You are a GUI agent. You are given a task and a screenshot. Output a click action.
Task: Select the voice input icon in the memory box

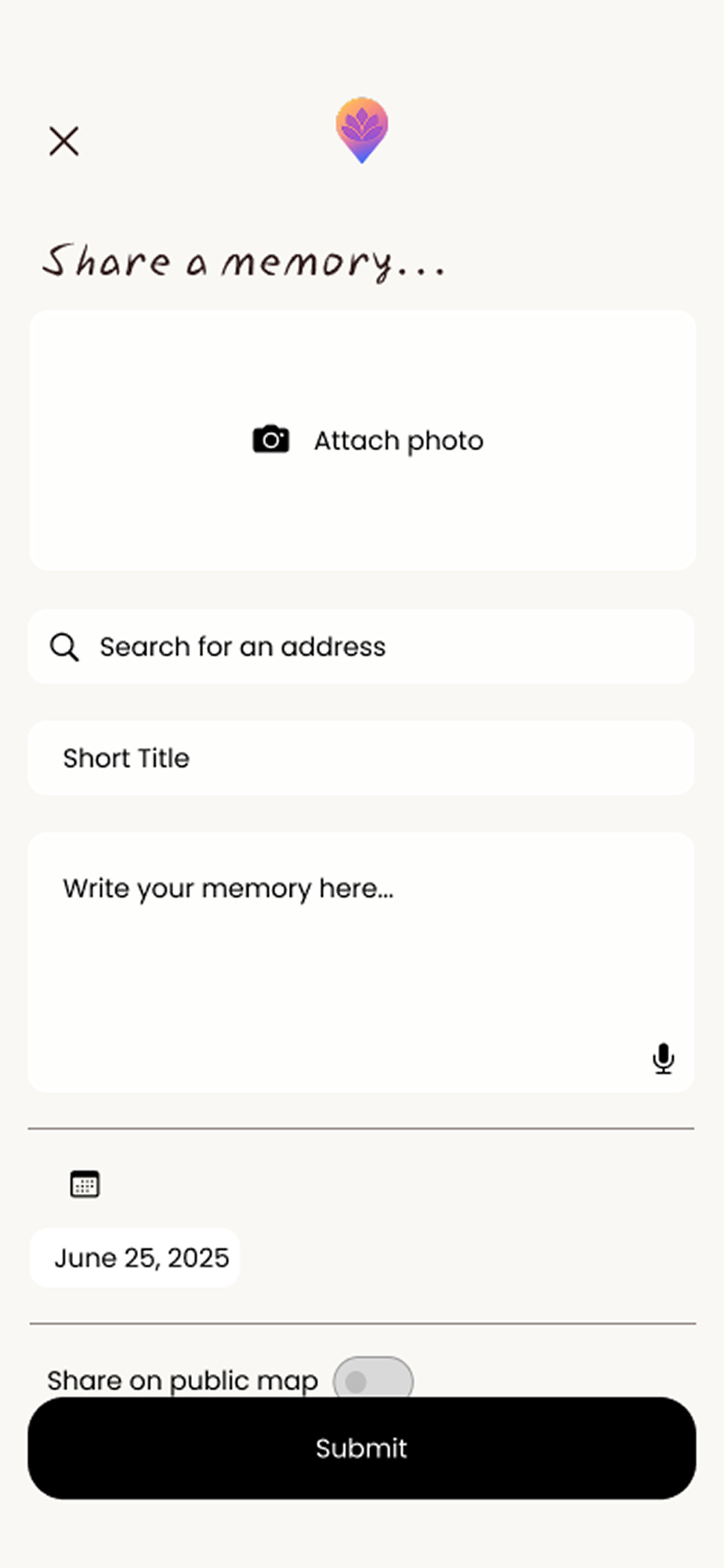[663, 1058]
